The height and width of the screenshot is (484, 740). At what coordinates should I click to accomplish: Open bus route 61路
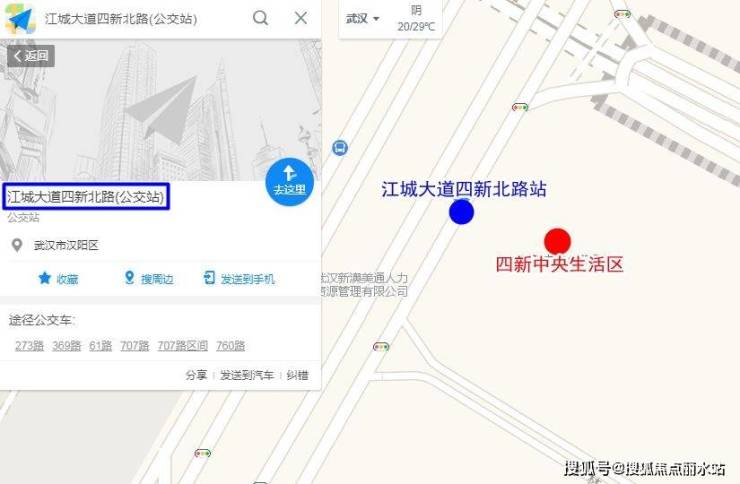[x=100, y=346]
